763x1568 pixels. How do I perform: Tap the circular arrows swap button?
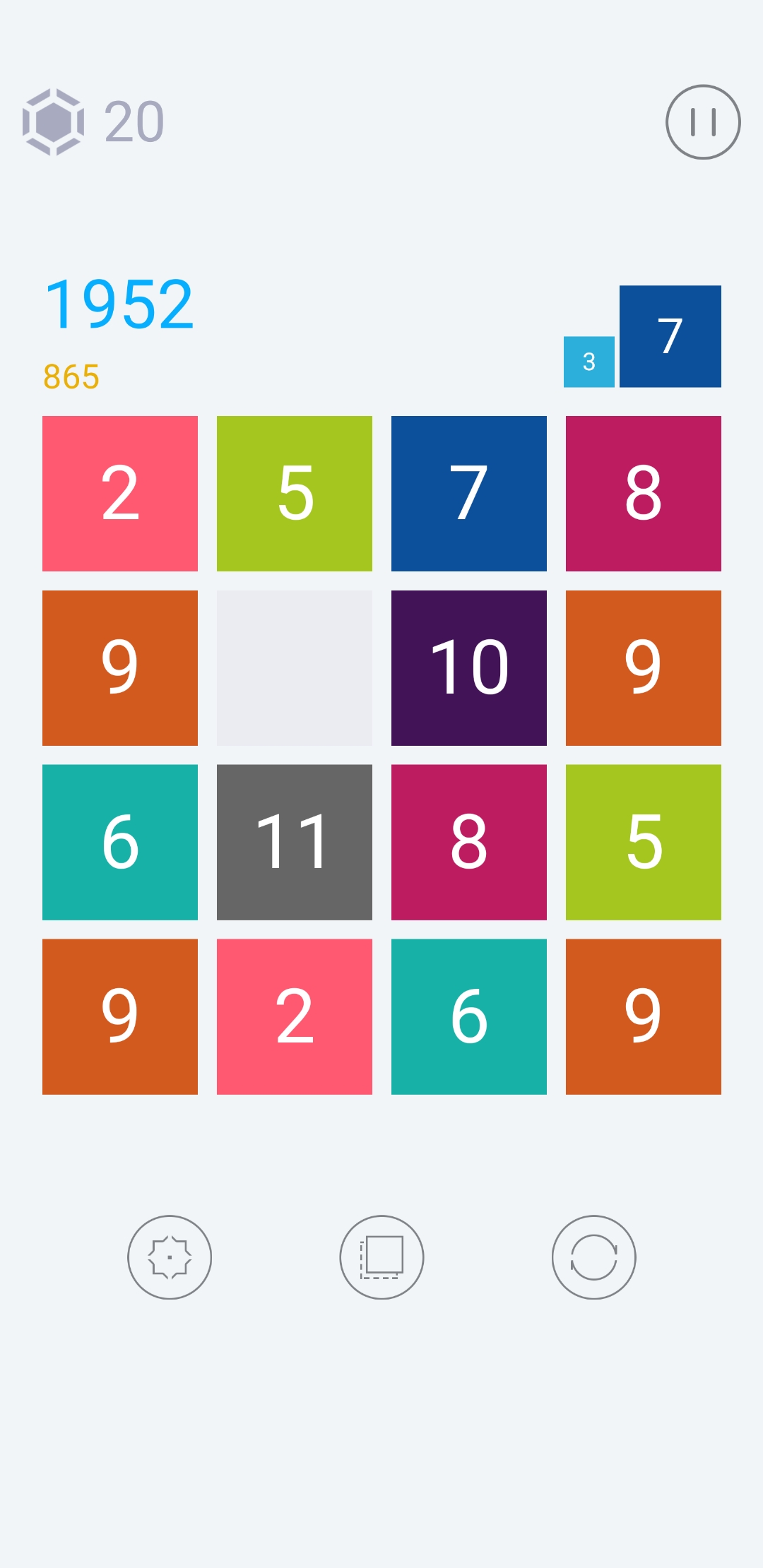click(x=593, y=1257)
